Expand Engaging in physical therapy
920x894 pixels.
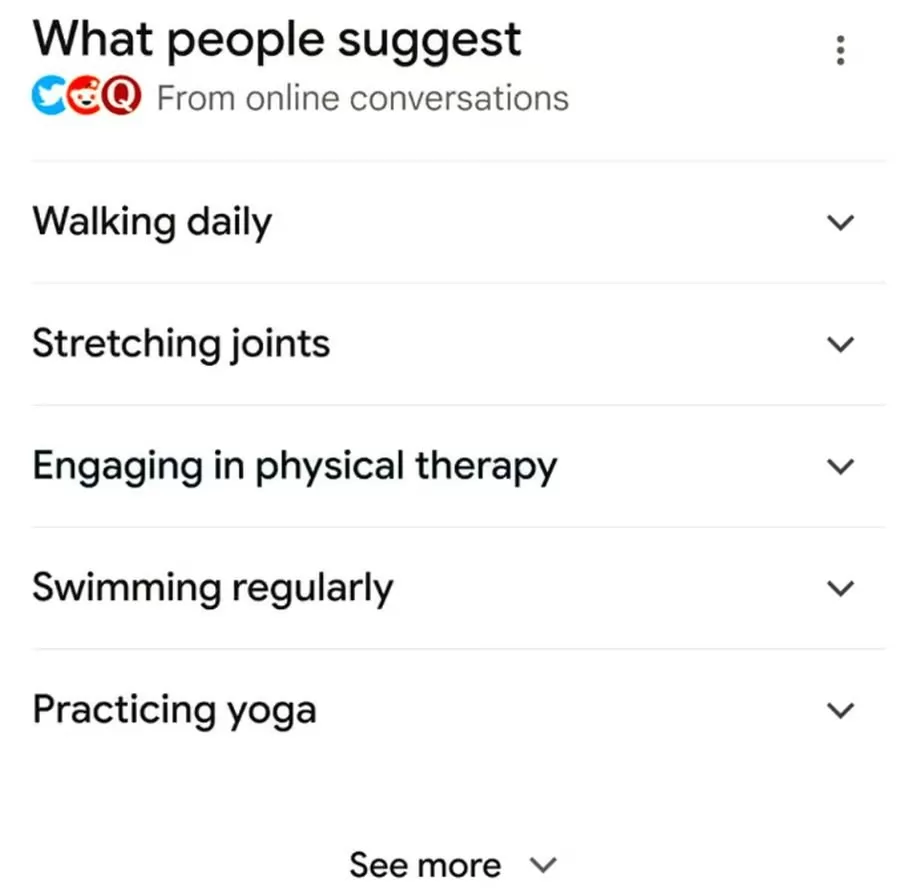click(x=842, y=466)
